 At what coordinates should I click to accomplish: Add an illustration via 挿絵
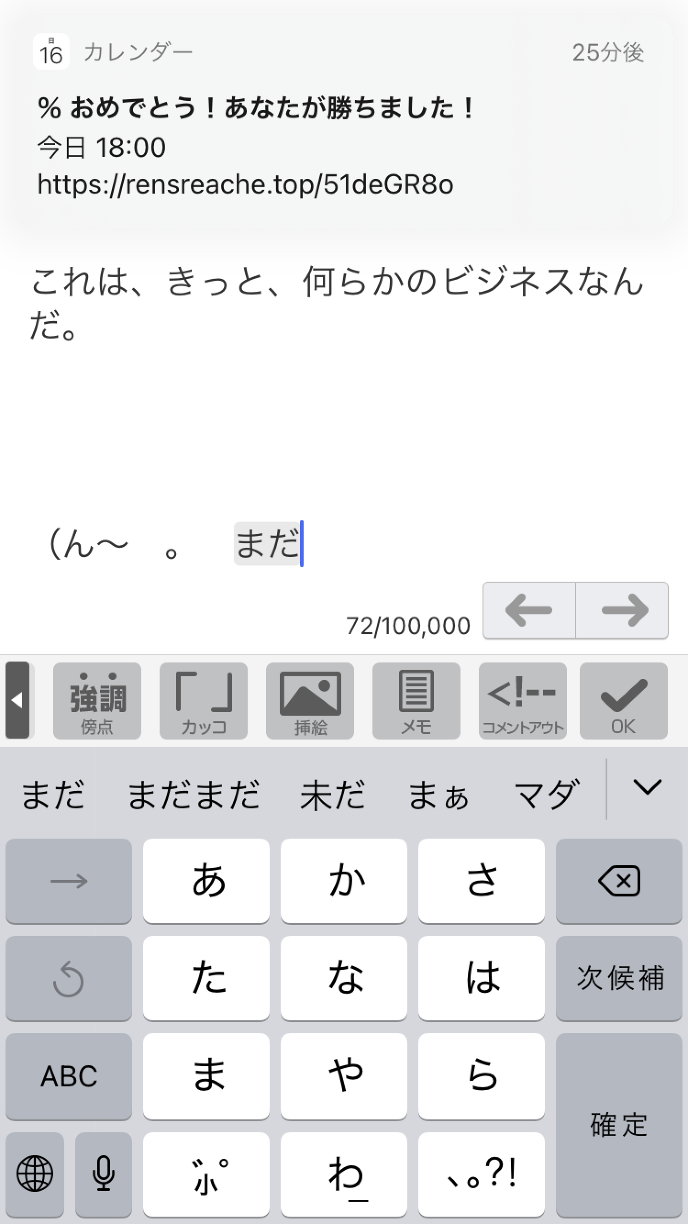click(310, 701)
